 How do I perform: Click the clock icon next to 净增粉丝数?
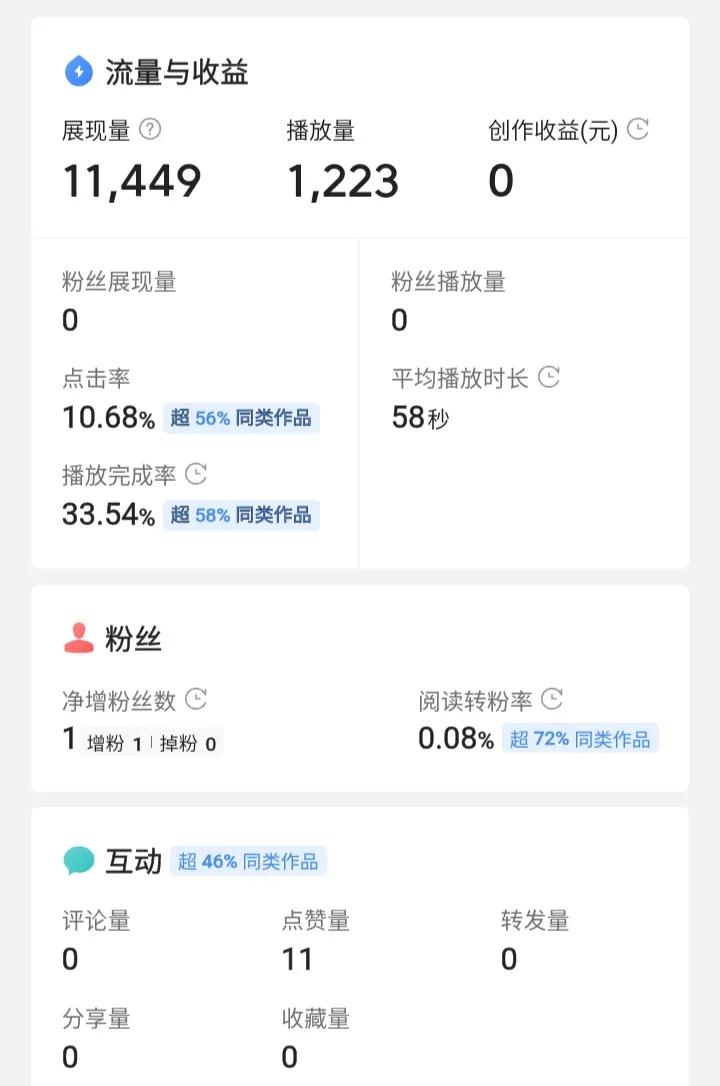tap(196, 700)
